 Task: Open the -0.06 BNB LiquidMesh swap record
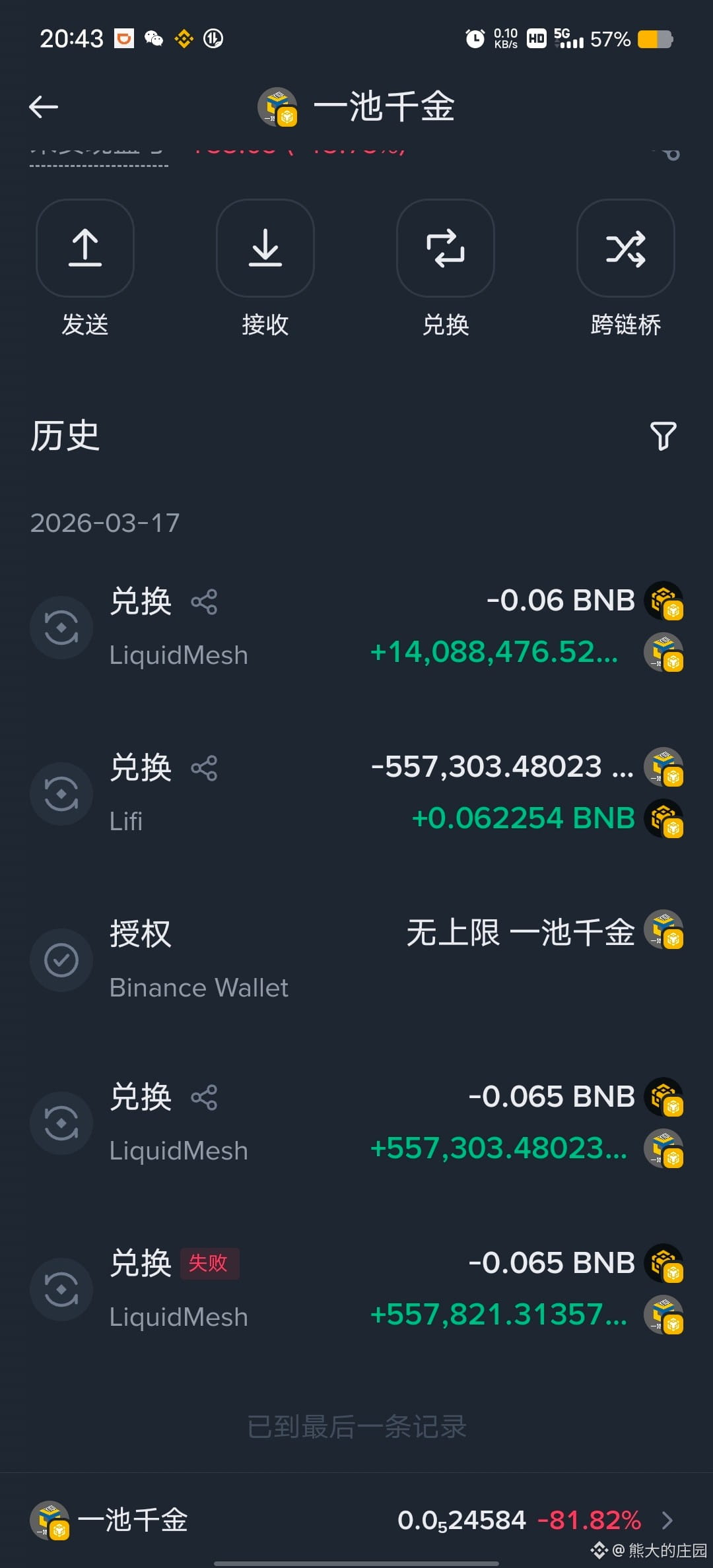356,627
